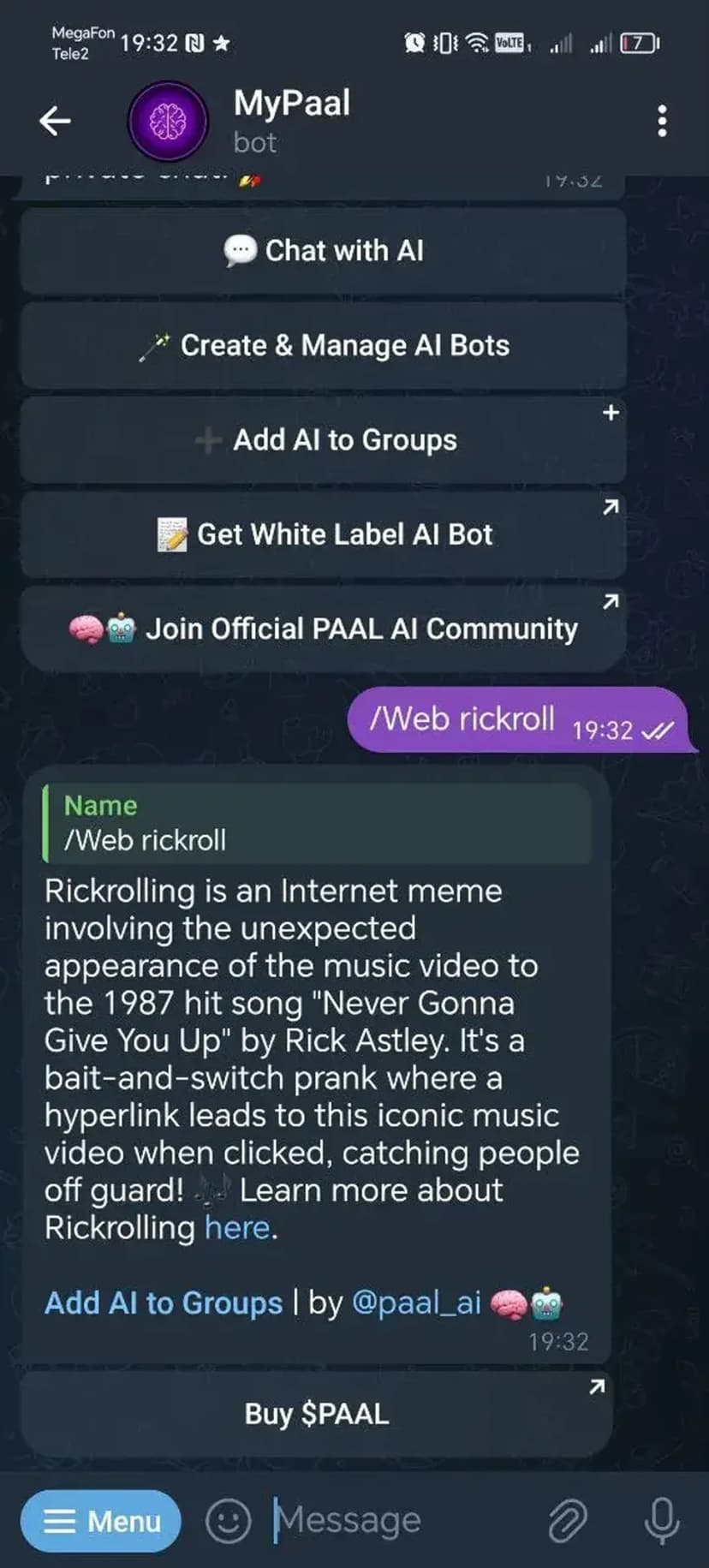Focus the Message input field
This screenshot has width=709, height=1568.
pyautogui.click(x=394, y=1521)
